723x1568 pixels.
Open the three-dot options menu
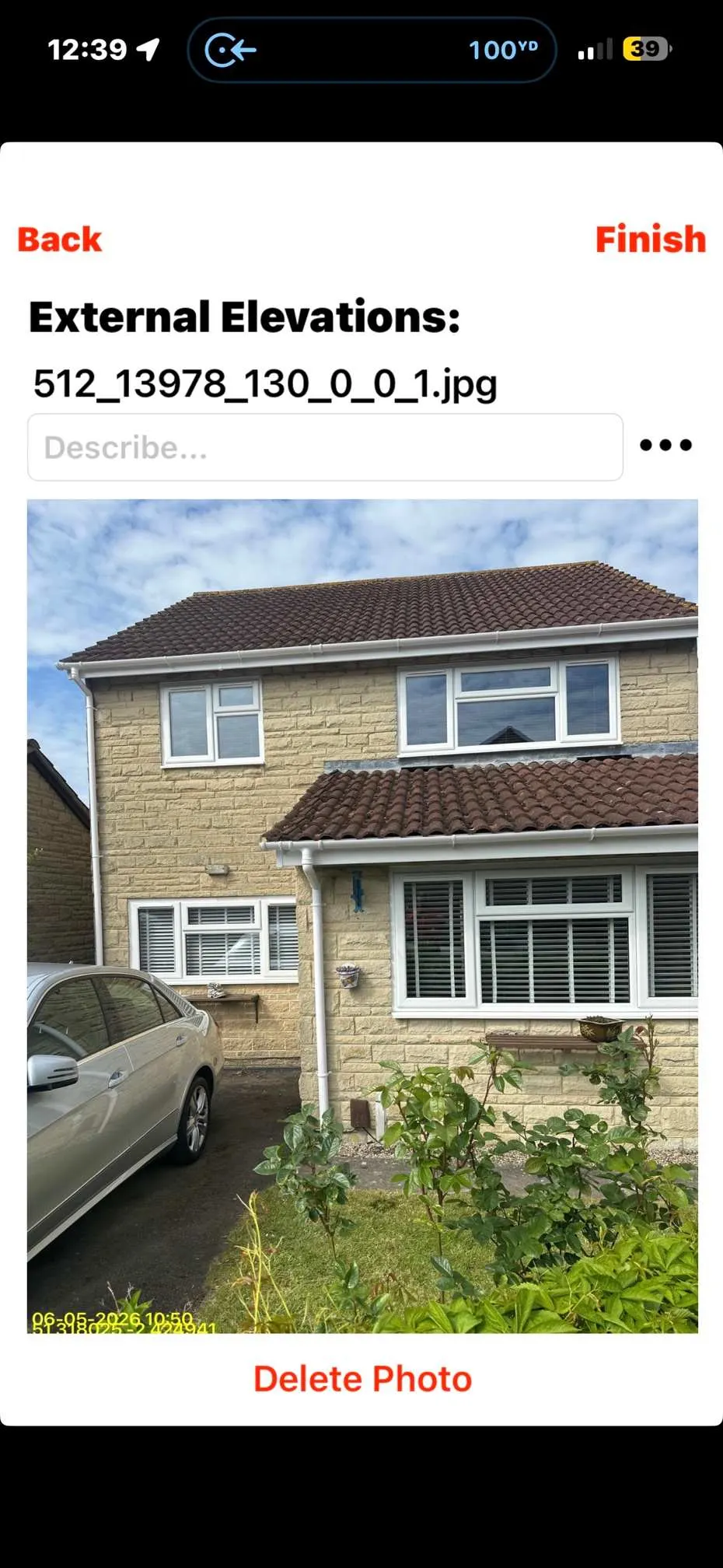(665, 445)
